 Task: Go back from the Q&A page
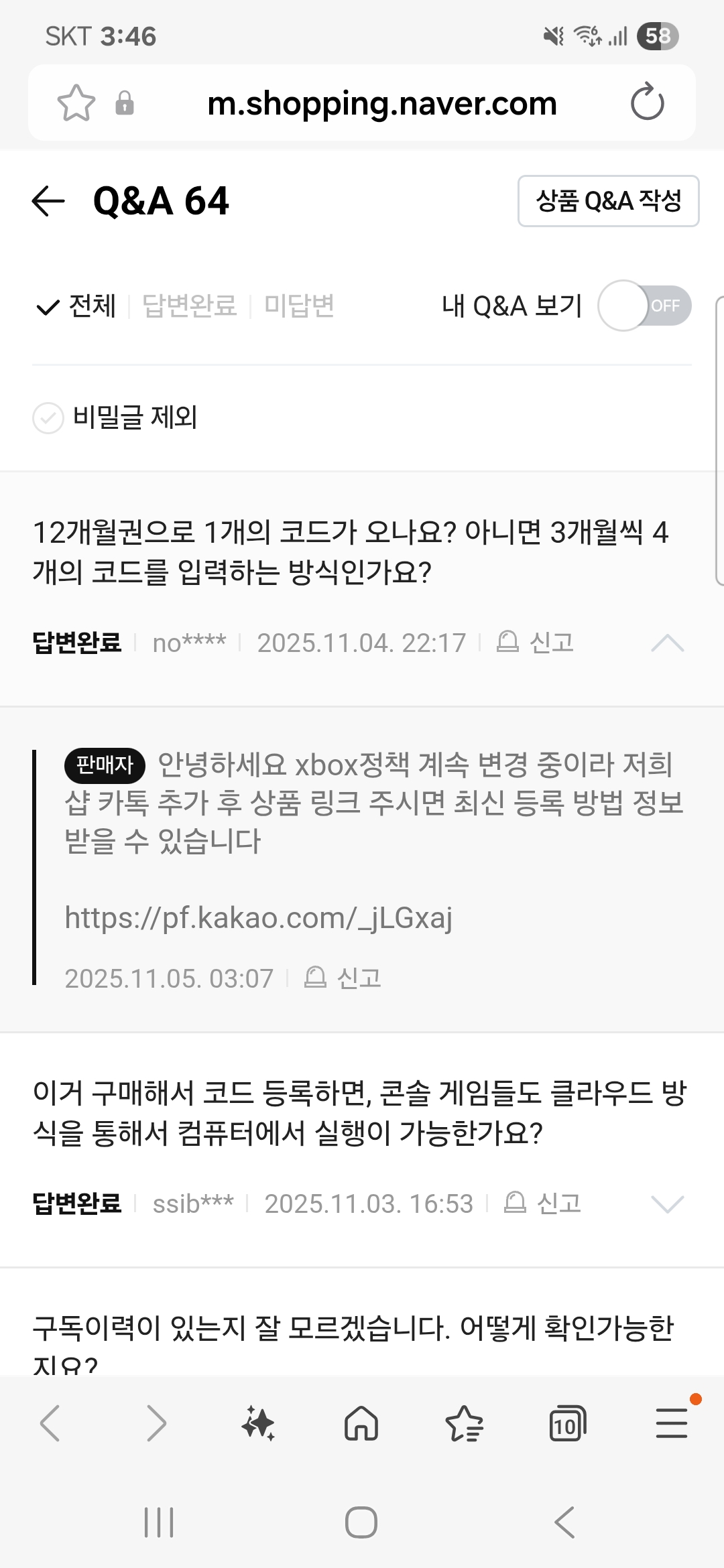click(48, 201)
